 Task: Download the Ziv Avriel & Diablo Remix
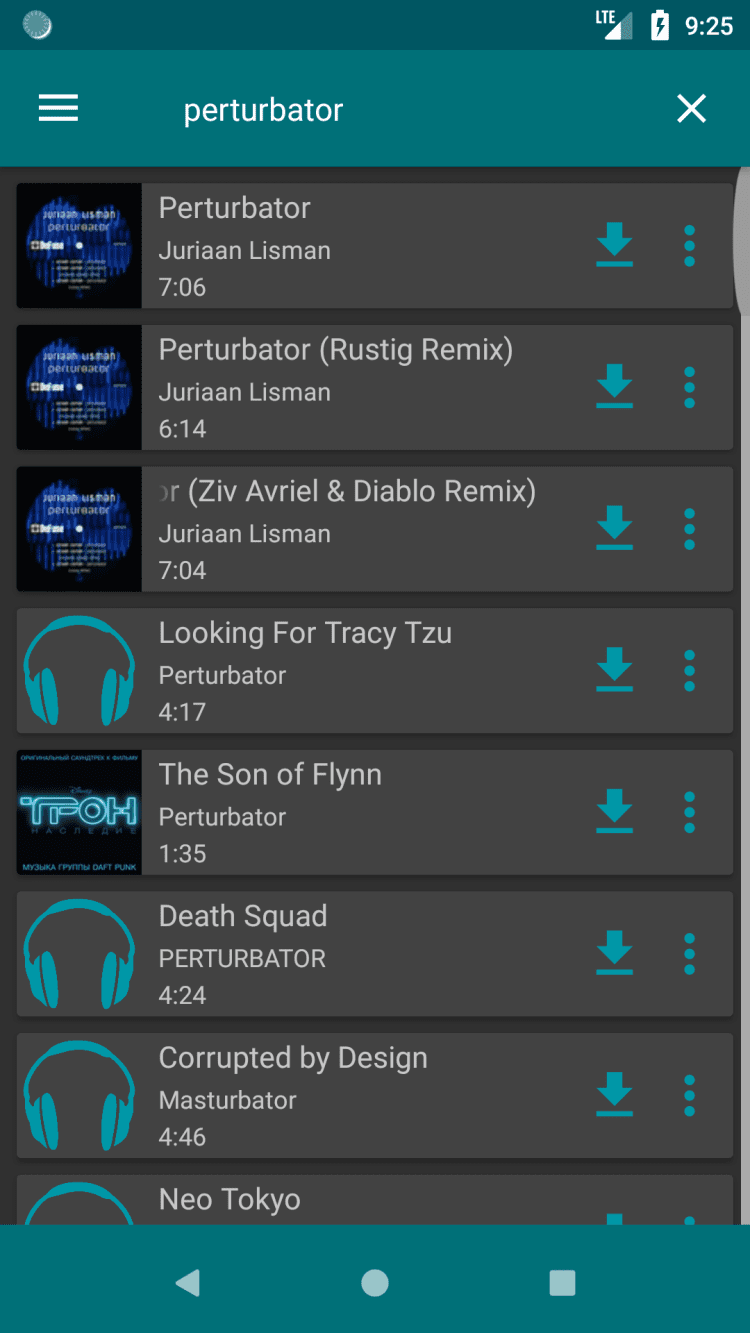pos(614,529)
